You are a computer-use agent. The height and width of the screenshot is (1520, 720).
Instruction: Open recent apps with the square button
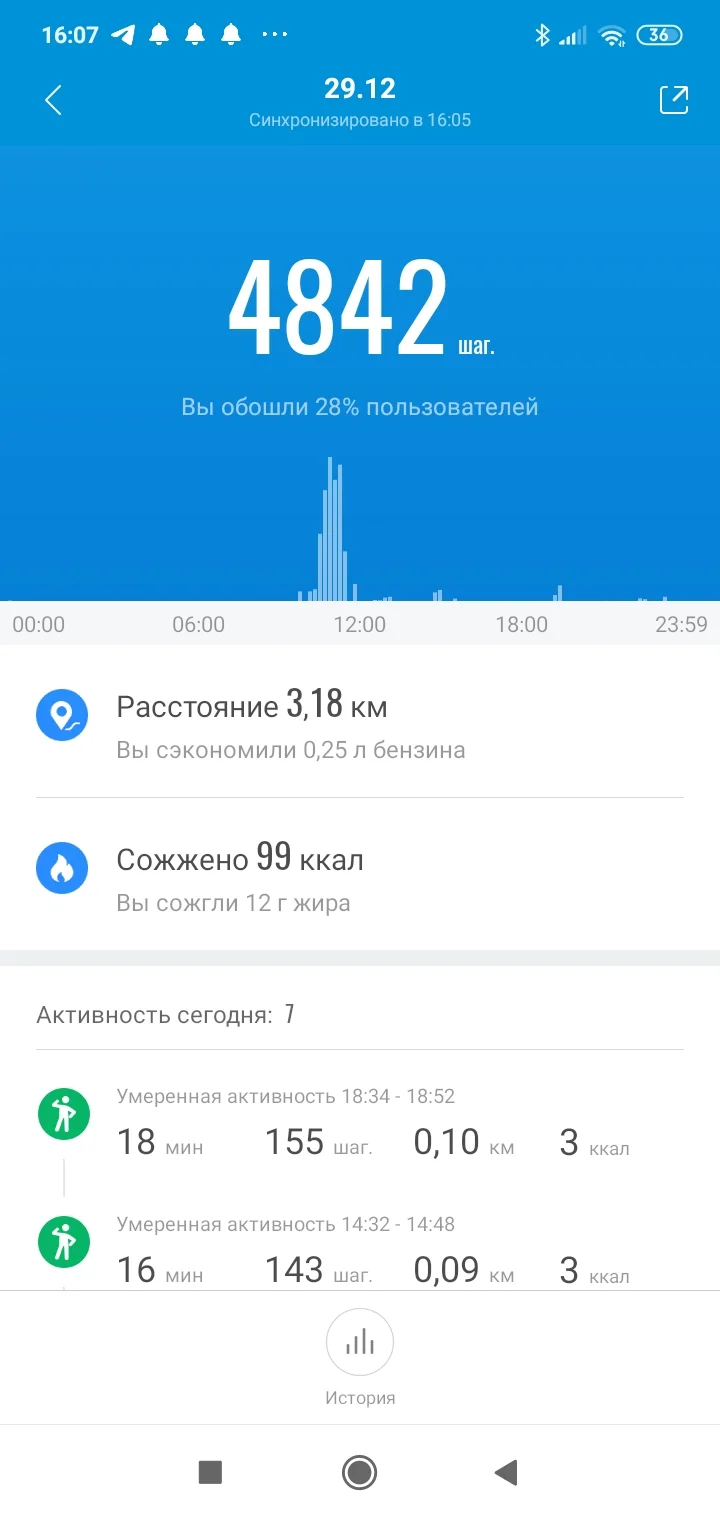[210, 1472]
